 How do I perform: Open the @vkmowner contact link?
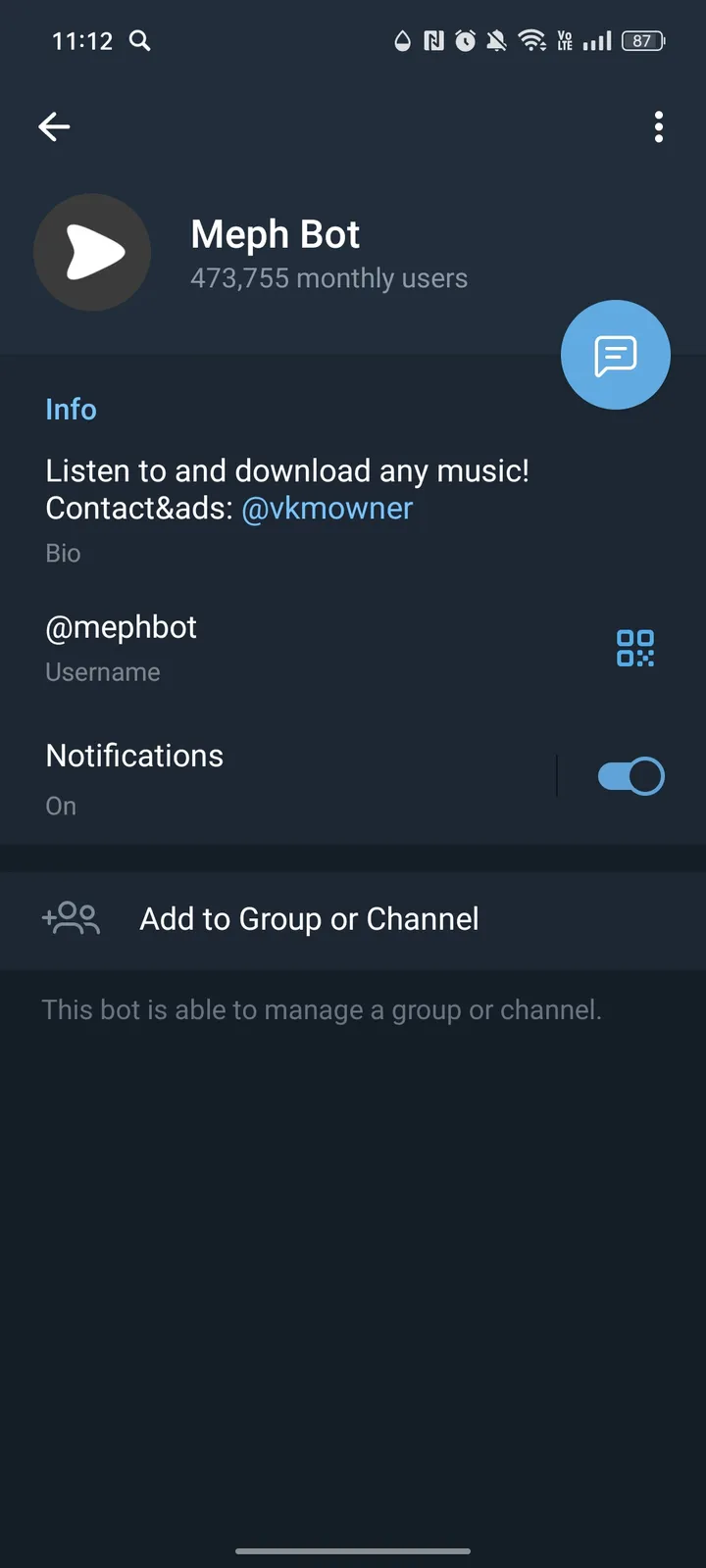tap(327, 508)
